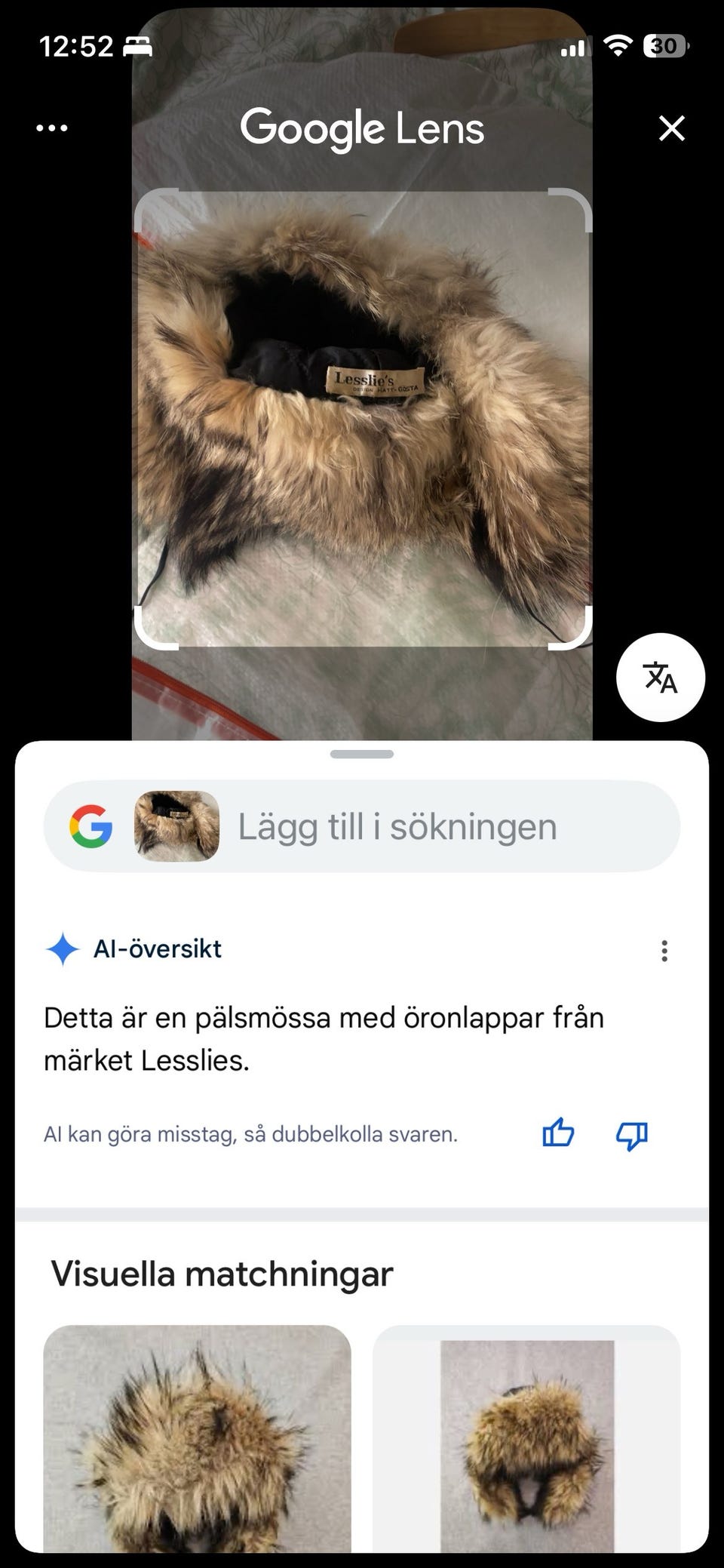Expand the results sheet using drag handle
This screenshot has height=1568, width=724.
pyautogui.click(x=362, y=752)
